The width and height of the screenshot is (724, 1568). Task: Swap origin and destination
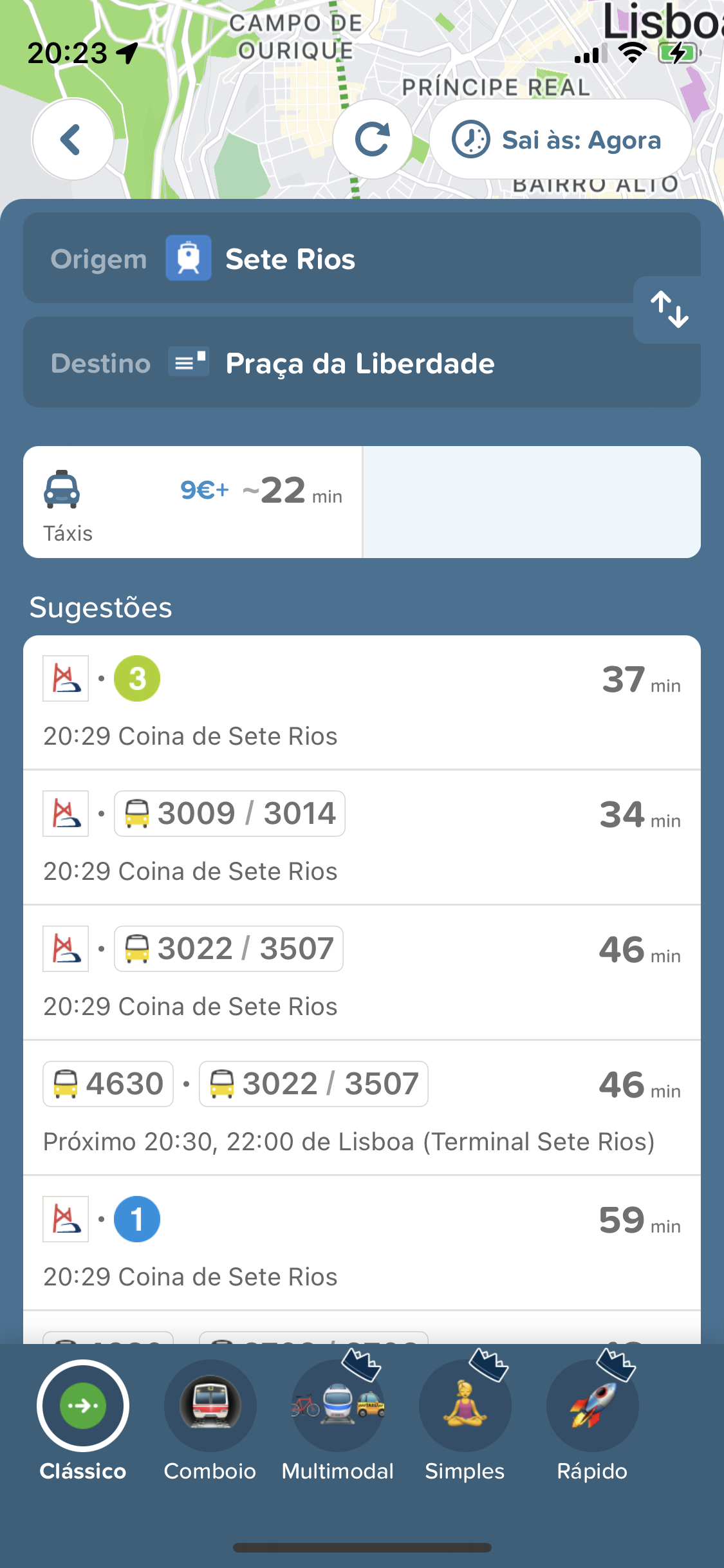669,310
